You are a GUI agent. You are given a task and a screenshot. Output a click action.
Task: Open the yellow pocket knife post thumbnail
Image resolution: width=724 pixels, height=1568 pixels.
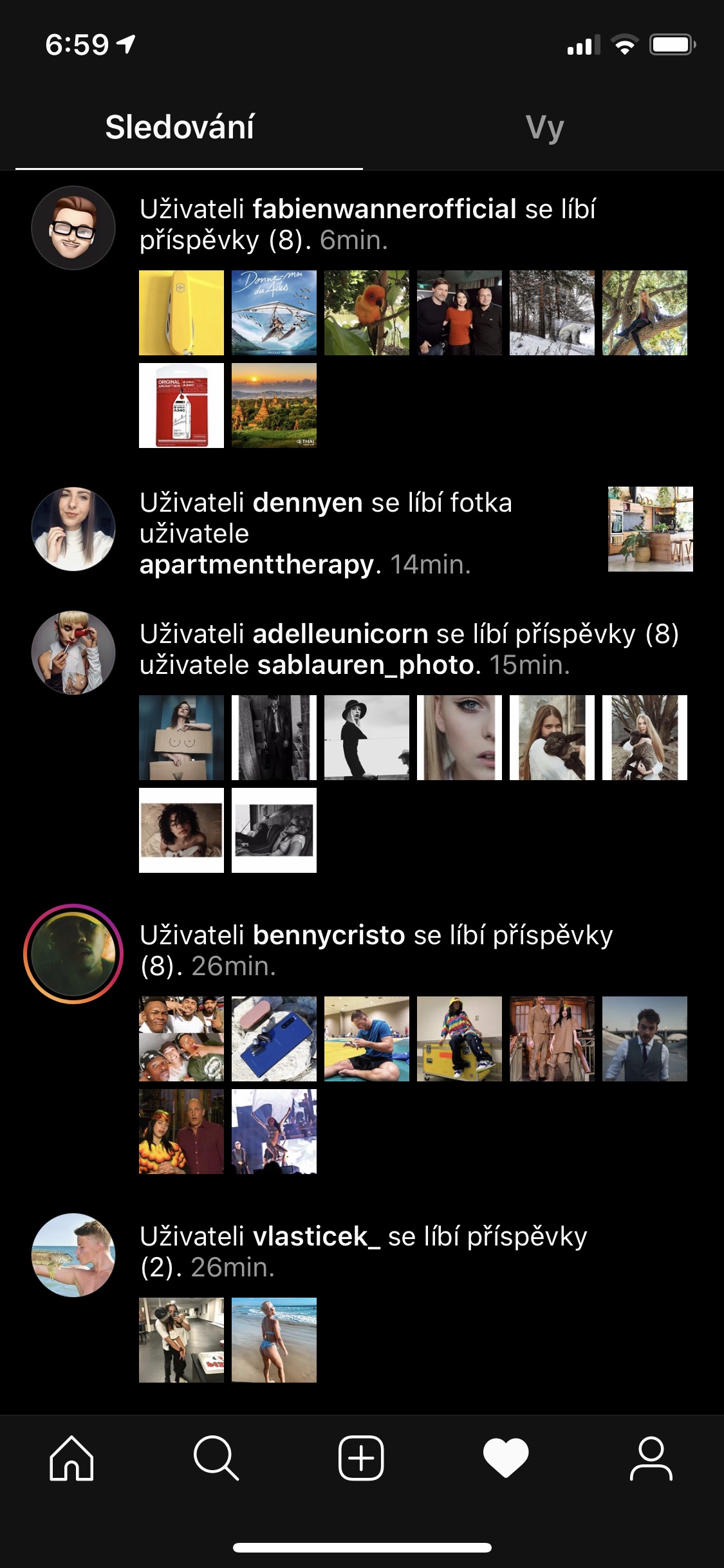tap(181, 313)
